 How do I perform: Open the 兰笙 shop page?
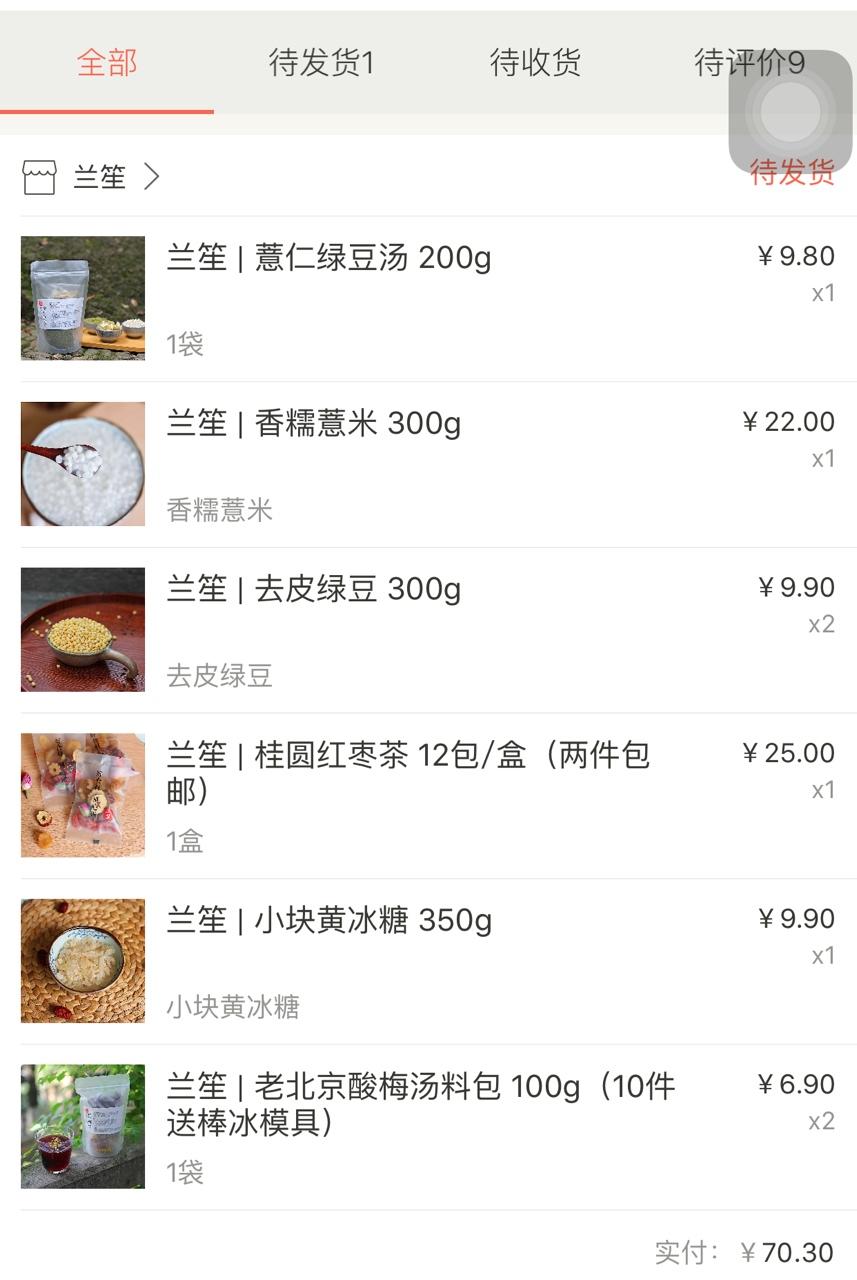point(99,177)
